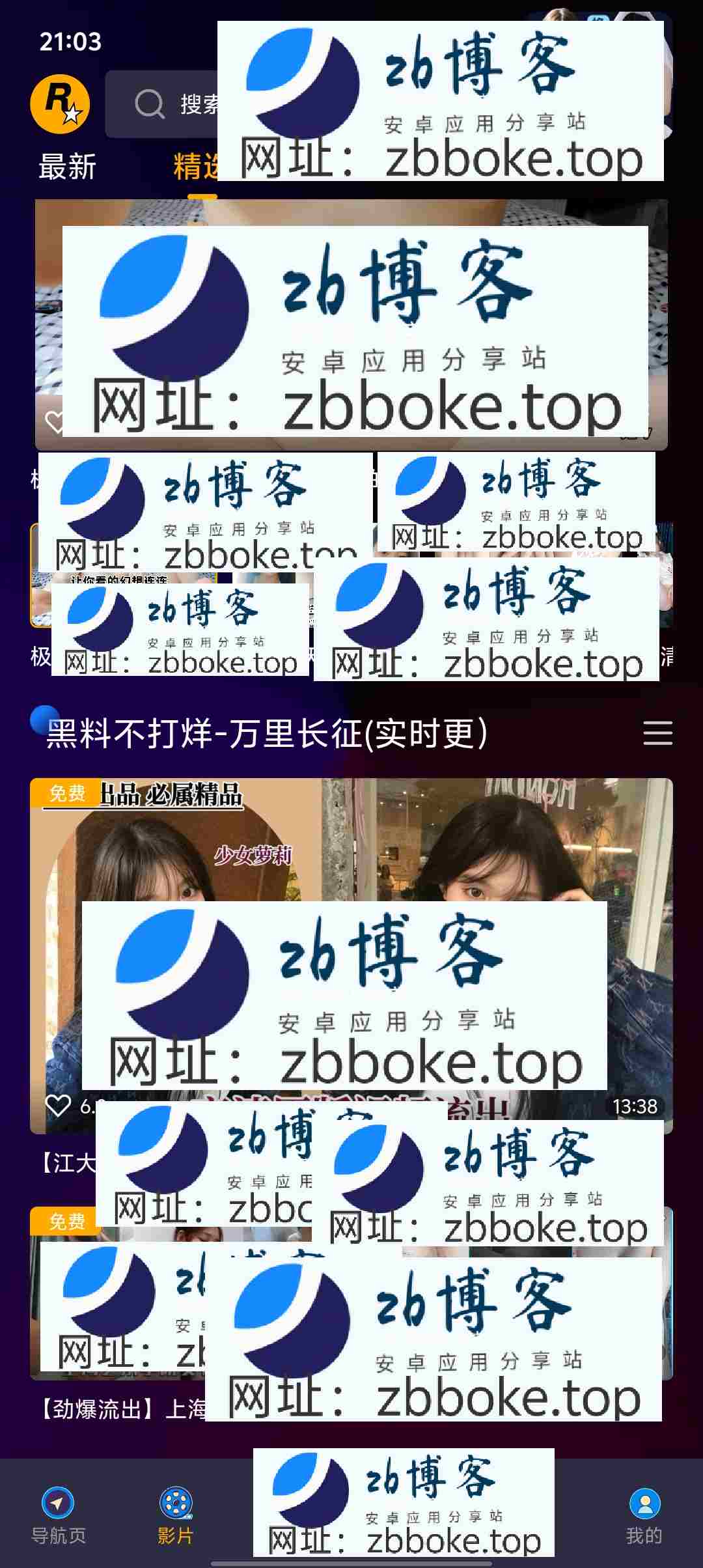Open the list menu icon beside 黑料不打烊
This screenshot has height=1568, width=703.
tap(657, 733)
